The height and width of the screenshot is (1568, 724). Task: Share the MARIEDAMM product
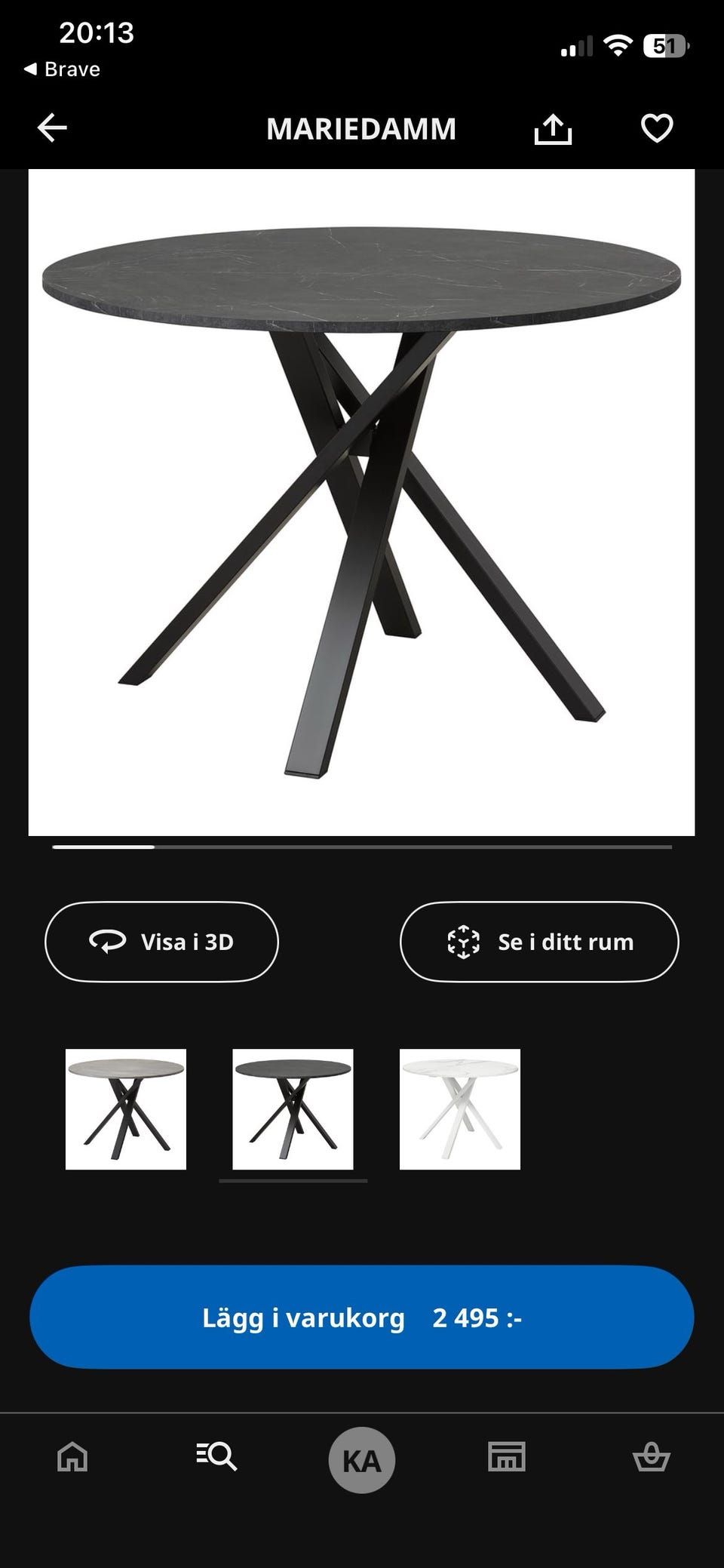[553, 128]
